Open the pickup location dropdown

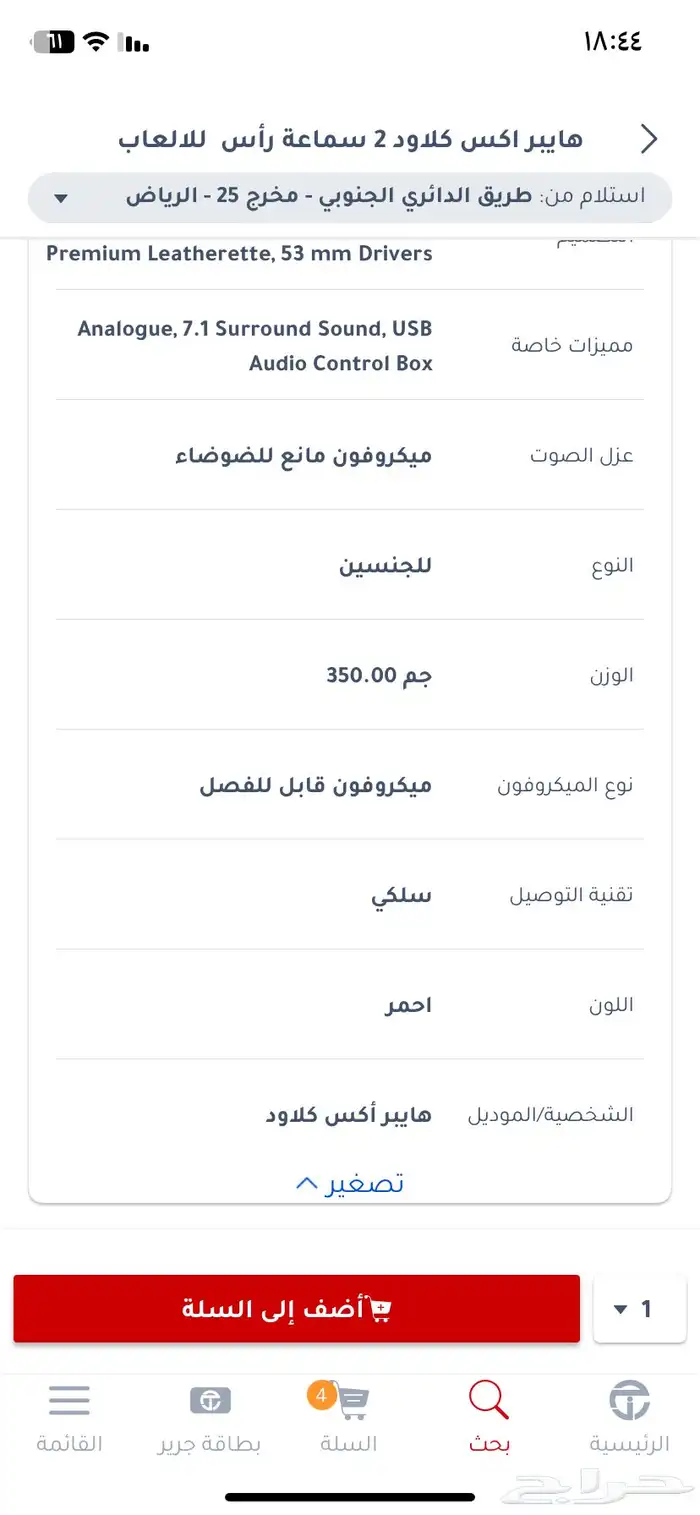[x=350, y=196]
